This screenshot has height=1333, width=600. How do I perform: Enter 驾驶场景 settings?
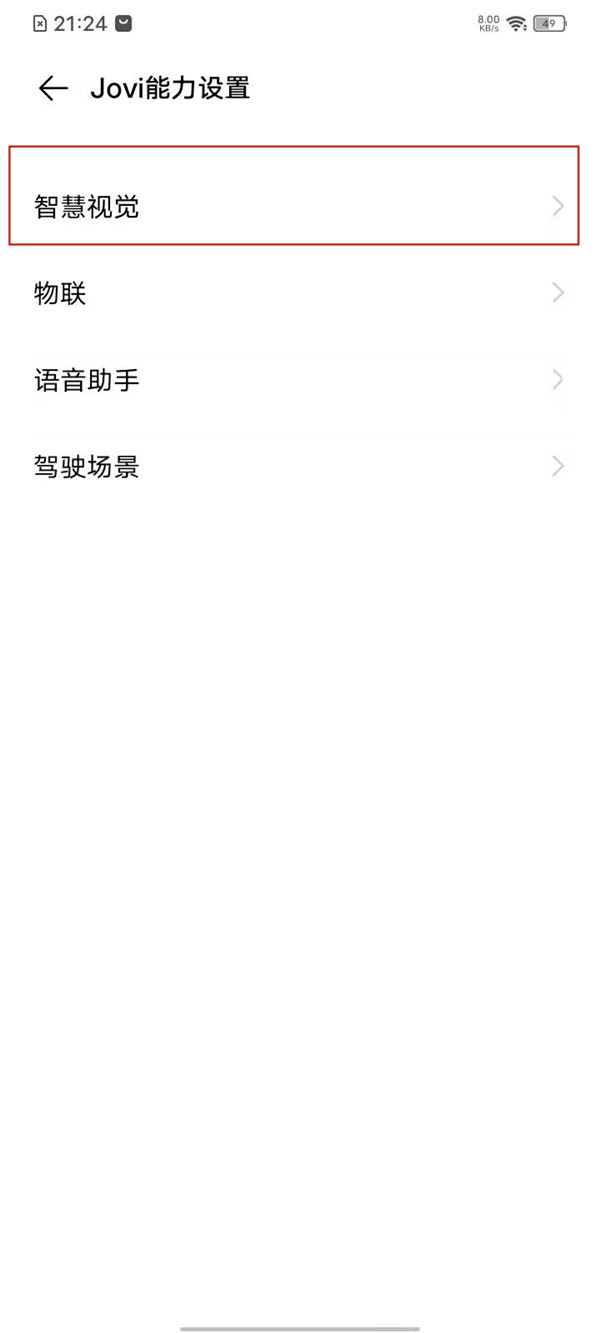click(294, 466)
